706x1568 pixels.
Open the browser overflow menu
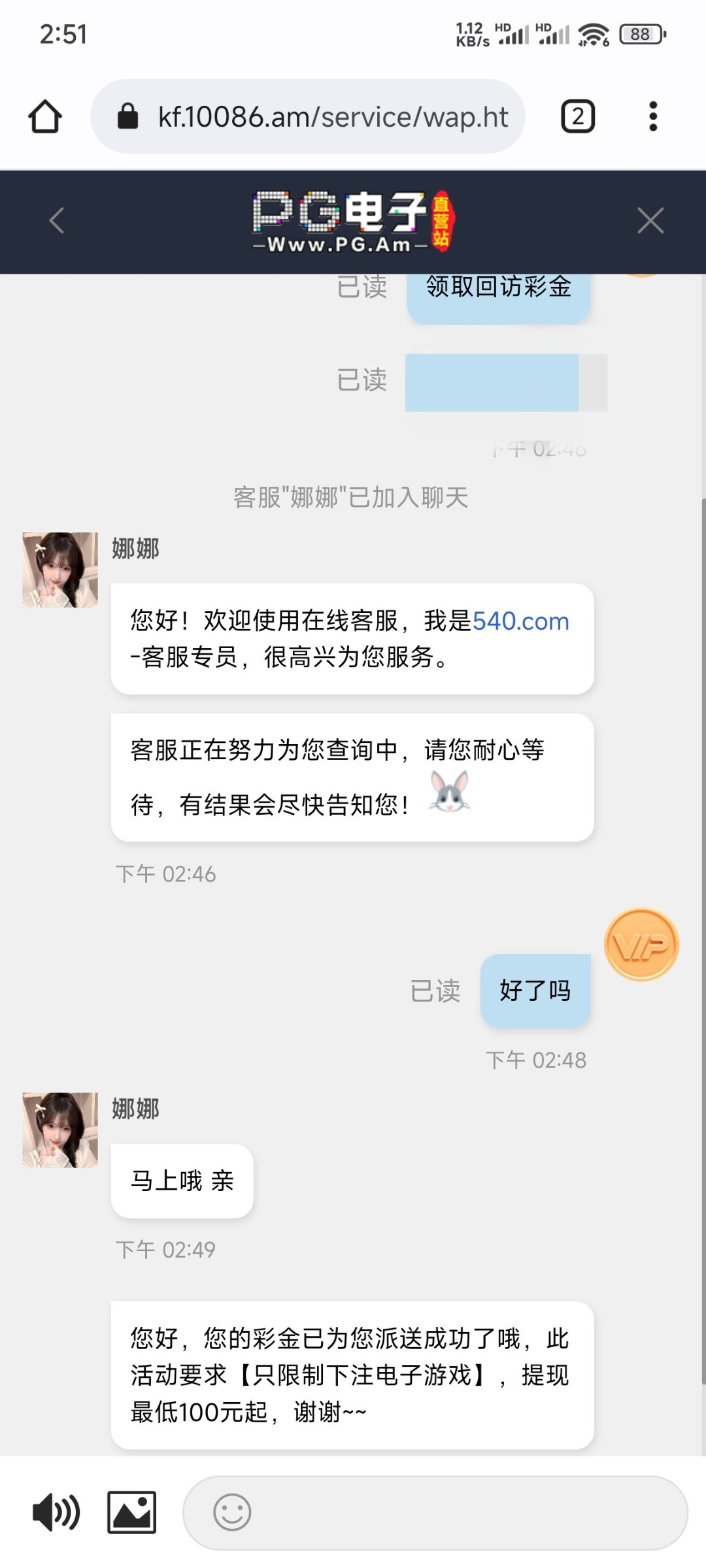[x=652, y=117]
